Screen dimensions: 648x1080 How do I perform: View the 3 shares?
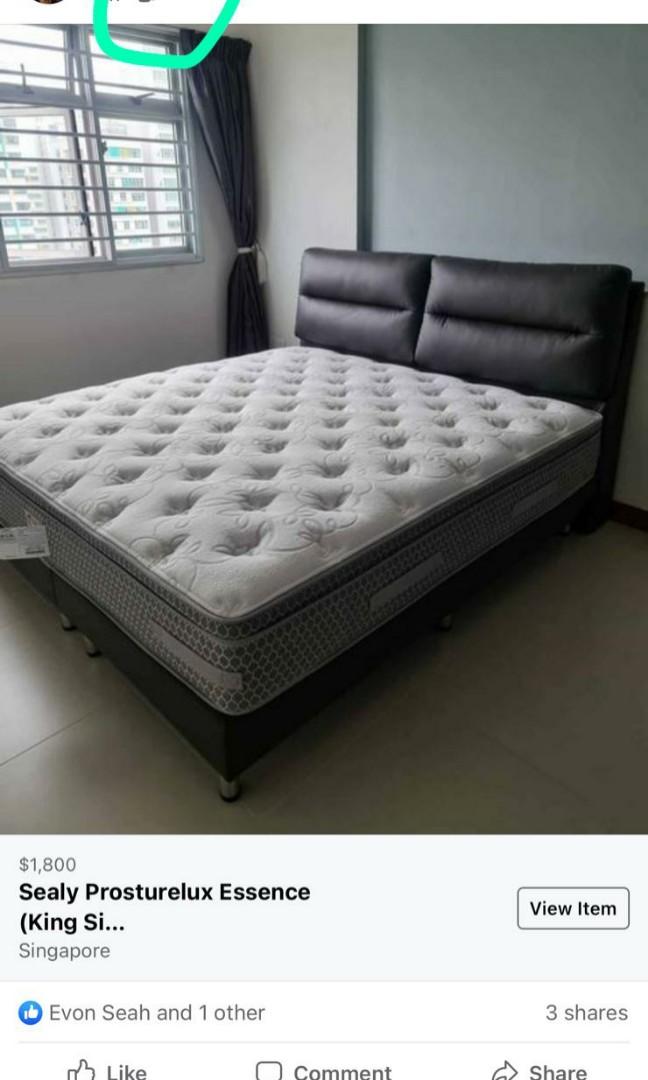586,1012
